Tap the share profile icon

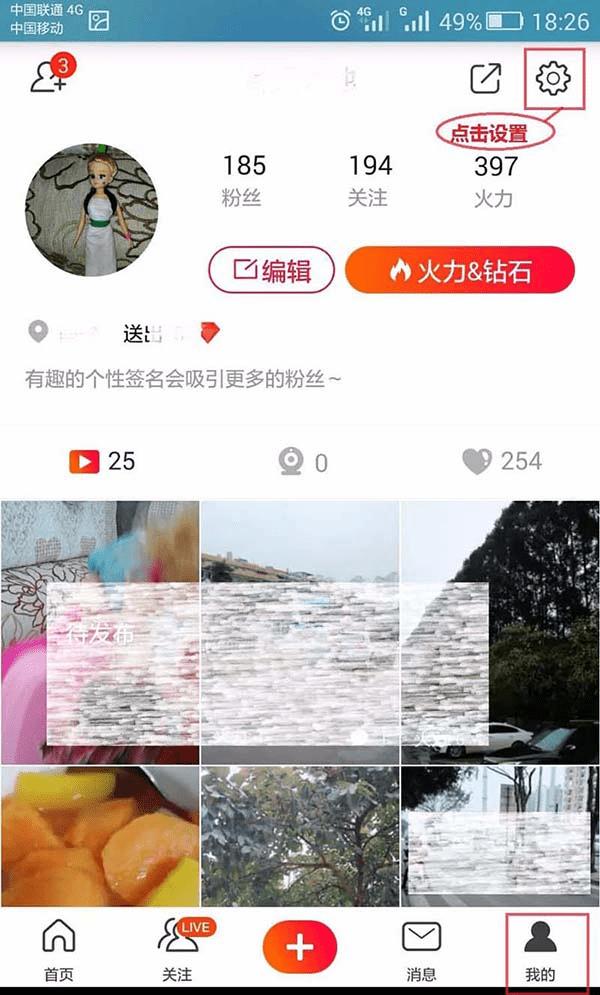pos(485,79)
